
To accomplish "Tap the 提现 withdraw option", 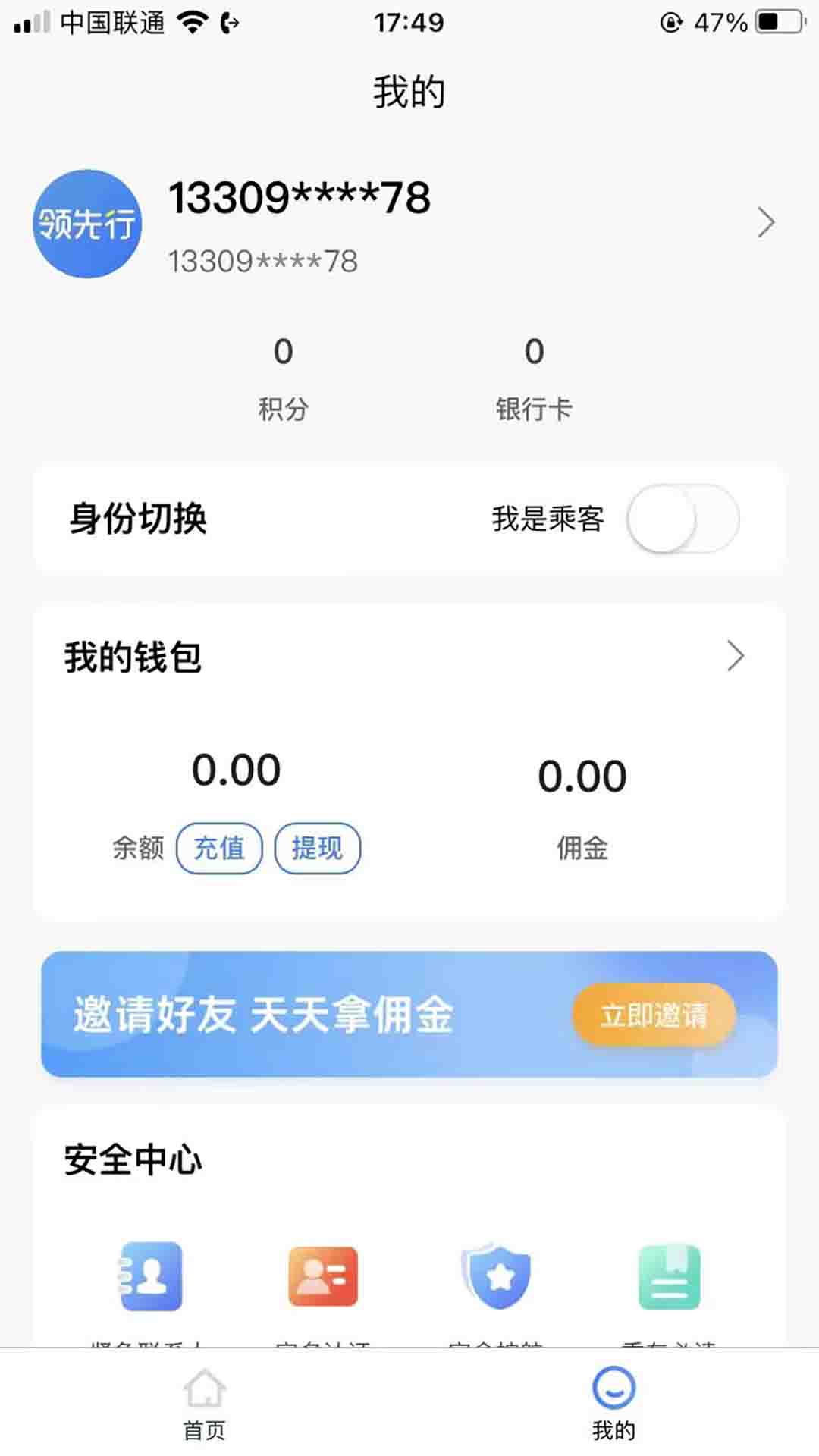I will pyautogui.click(x=318, y=849).
